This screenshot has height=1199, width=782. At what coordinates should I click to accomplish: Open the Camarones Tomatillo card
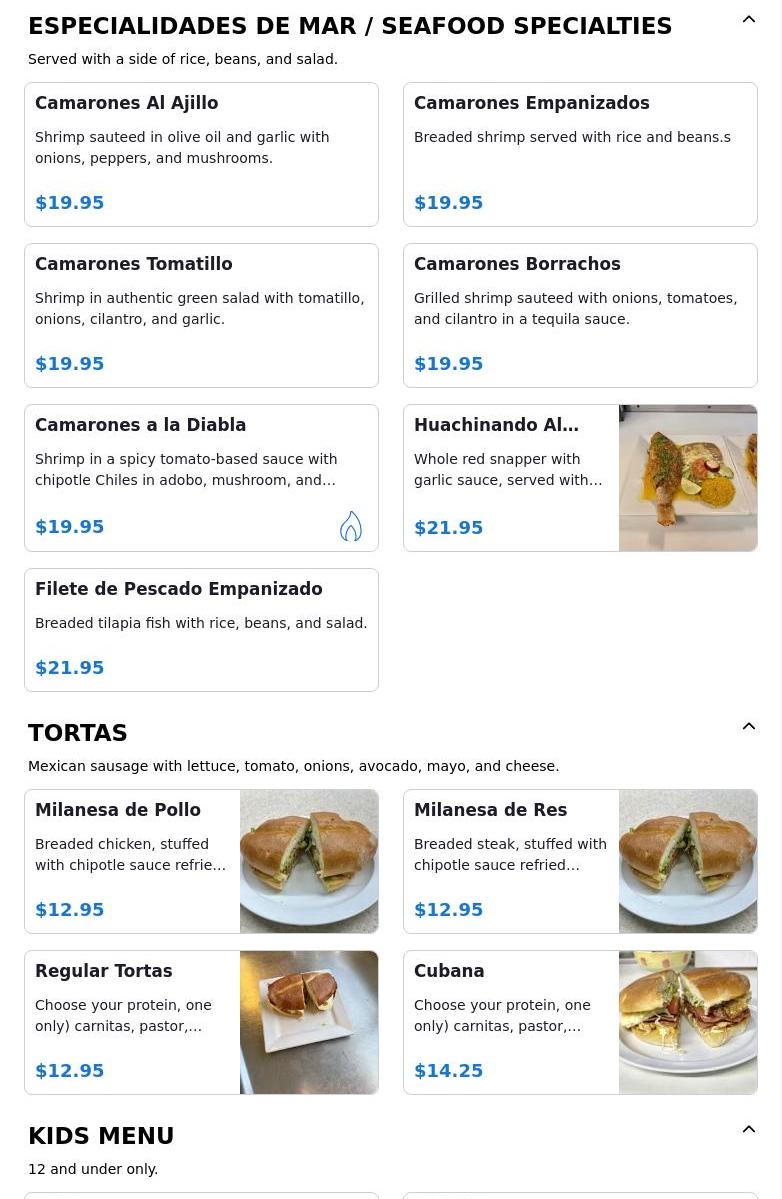click(x=201, y=315)
